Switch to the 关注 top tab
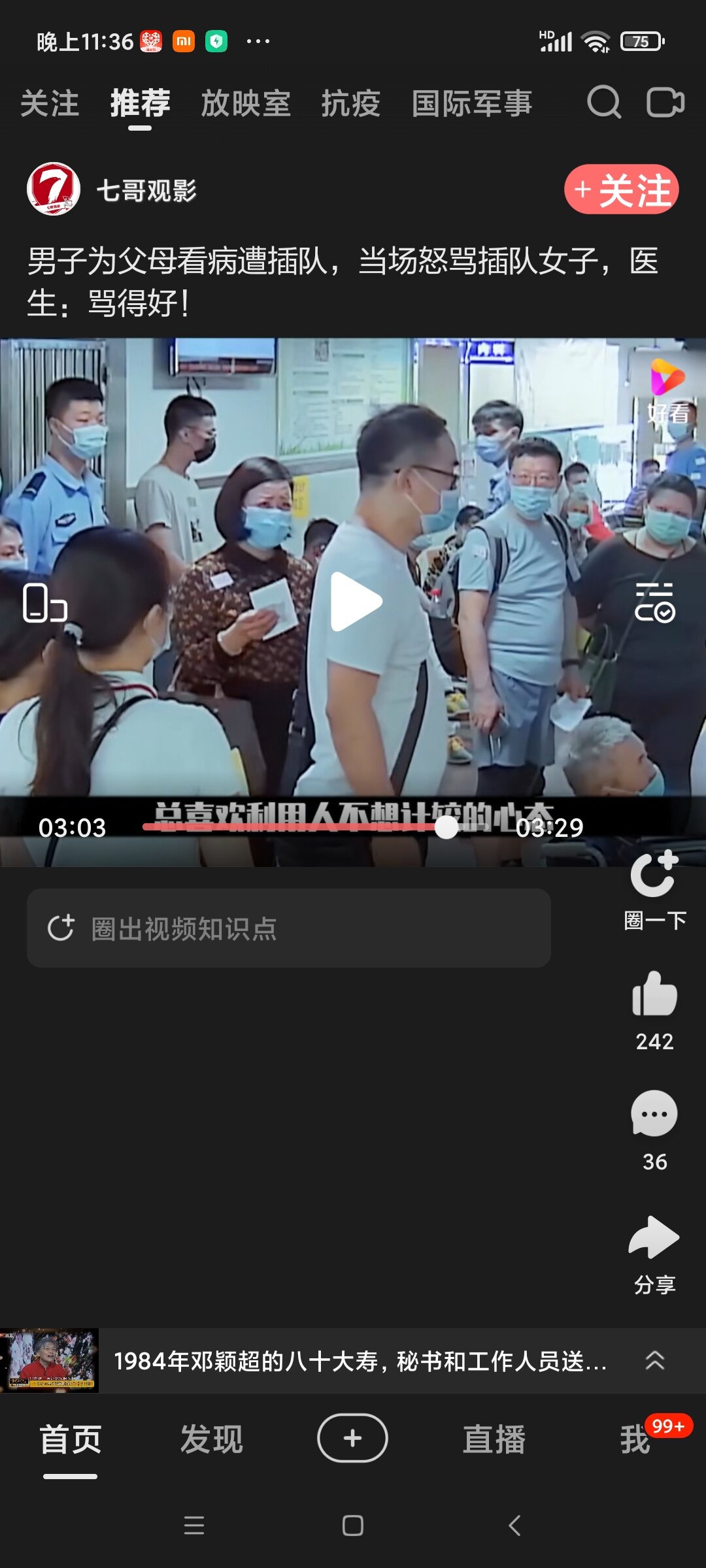Viewport: 706px width, 1568px height. pyautogui.click(x=50, y=104)
